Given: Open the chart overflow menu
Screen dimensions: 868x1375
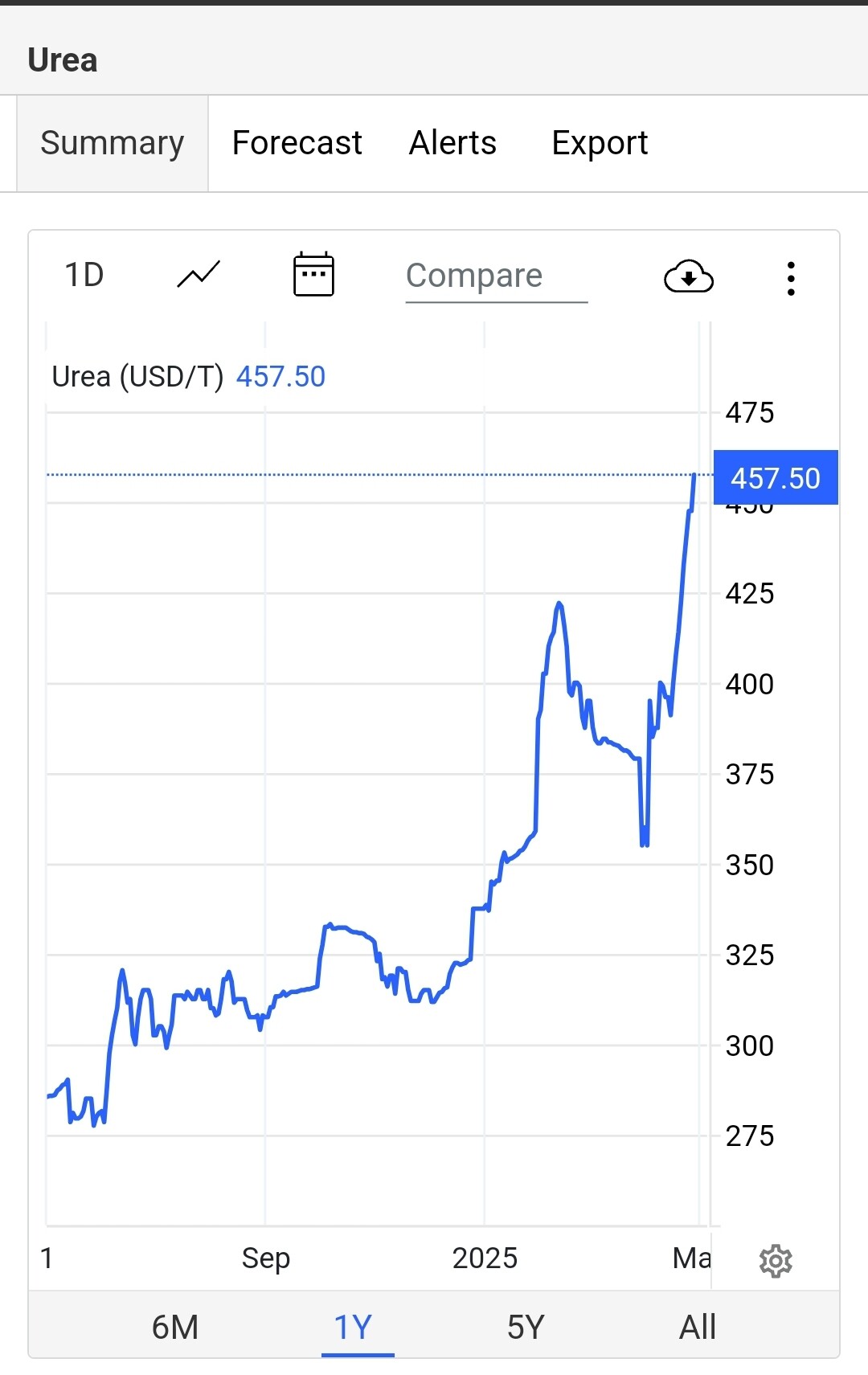Looking at the screenshot, I should tap(791, 279).
